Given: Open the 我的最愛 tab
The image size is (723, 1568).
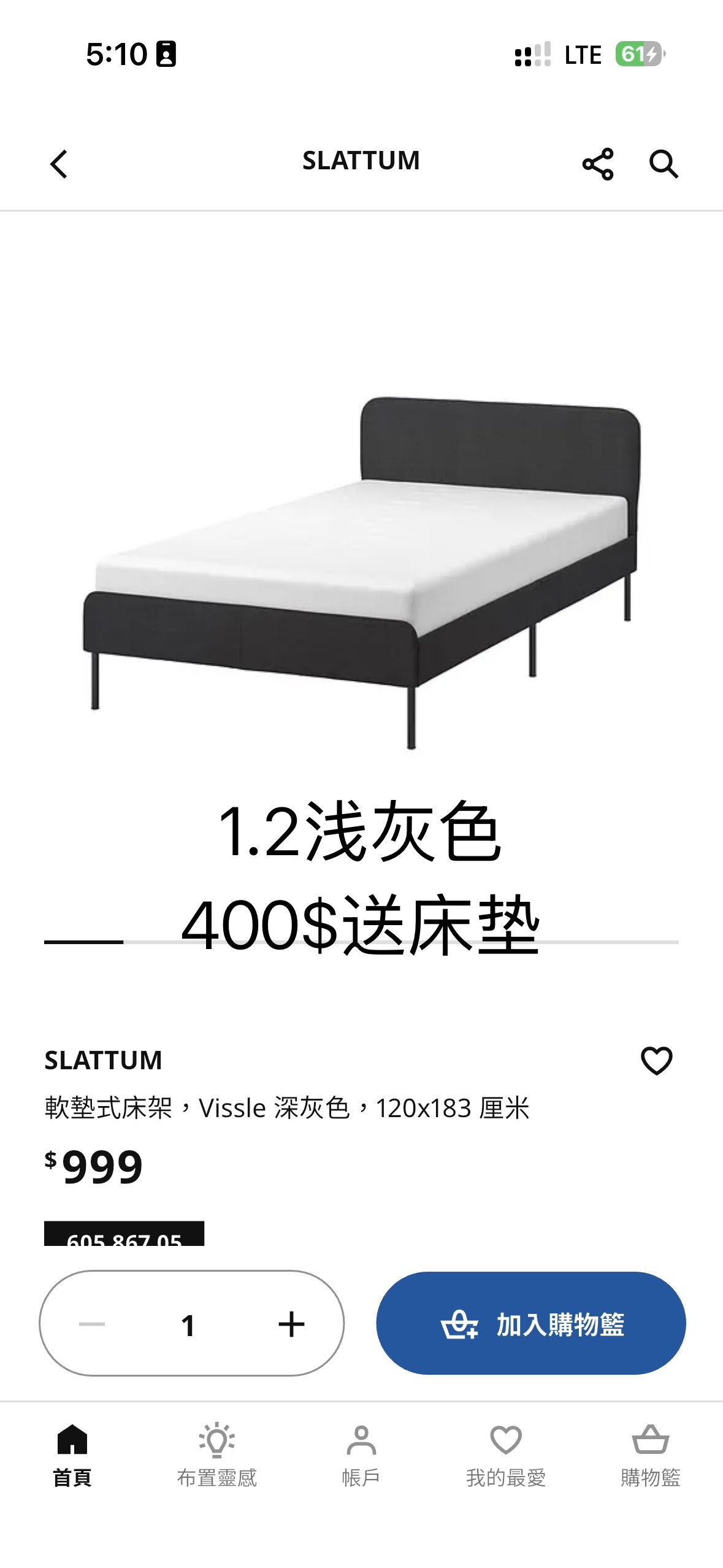Looking at the screenshot, I should pyautogui.click(x=506, y=1455).
